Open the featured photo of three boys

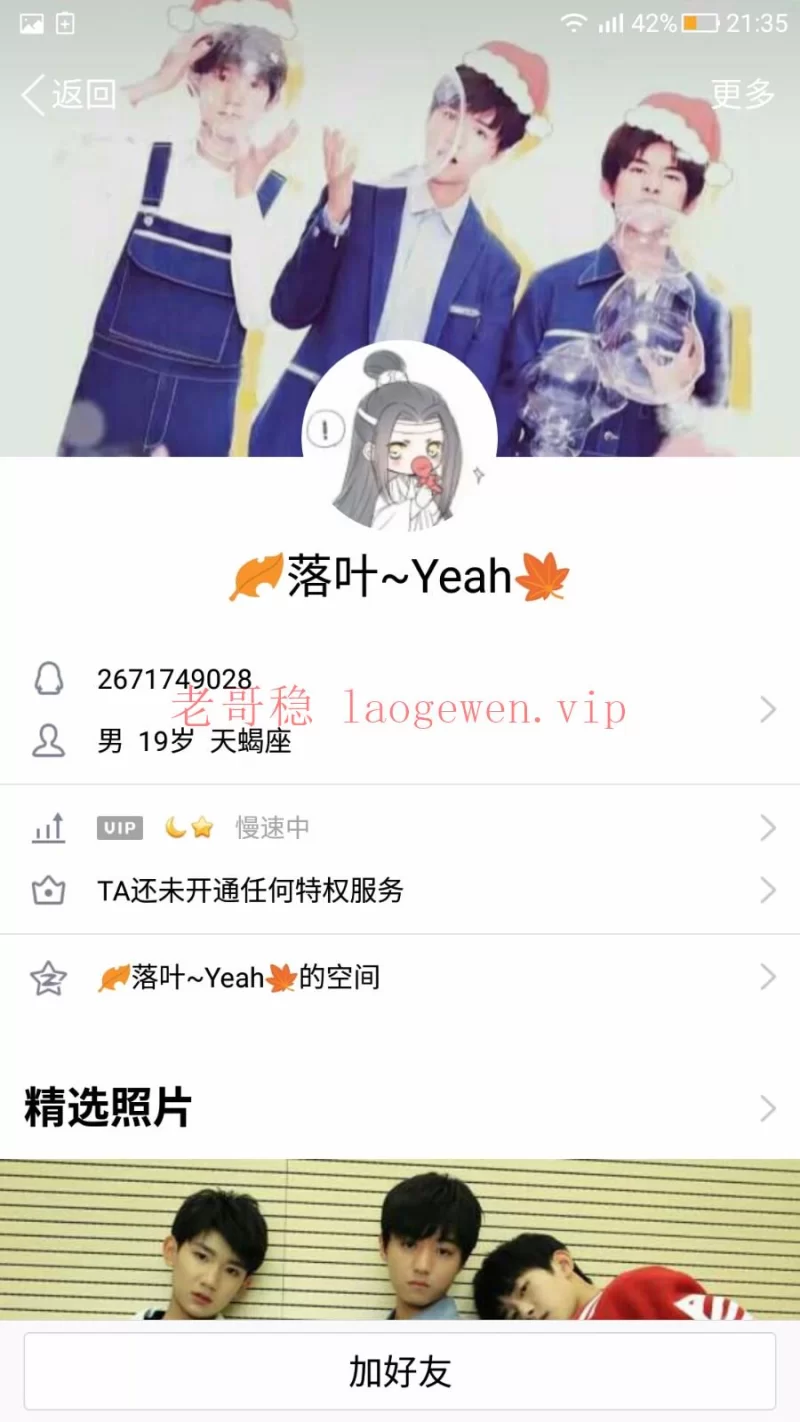click(x=400, y=1240)
